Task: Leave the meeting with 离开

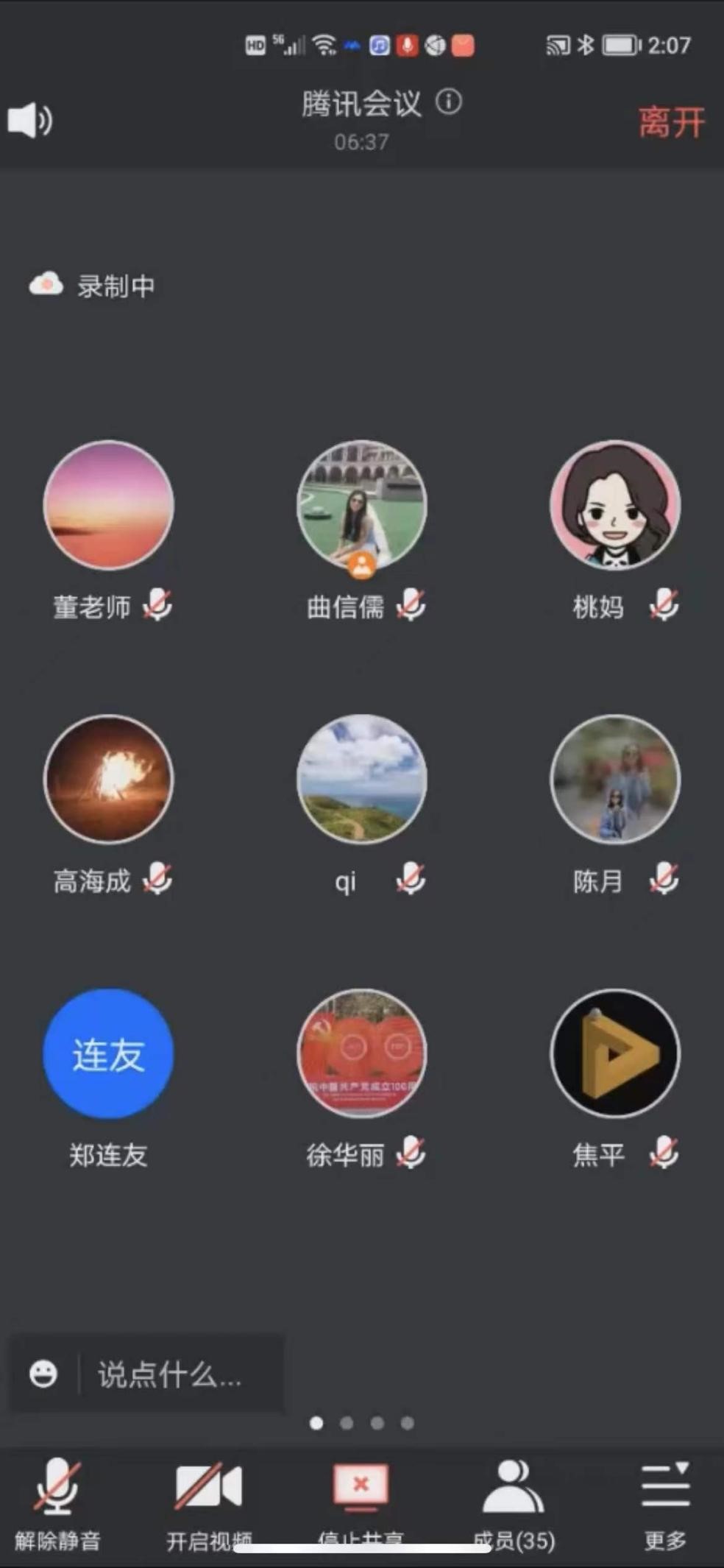Action: (671, 122)
